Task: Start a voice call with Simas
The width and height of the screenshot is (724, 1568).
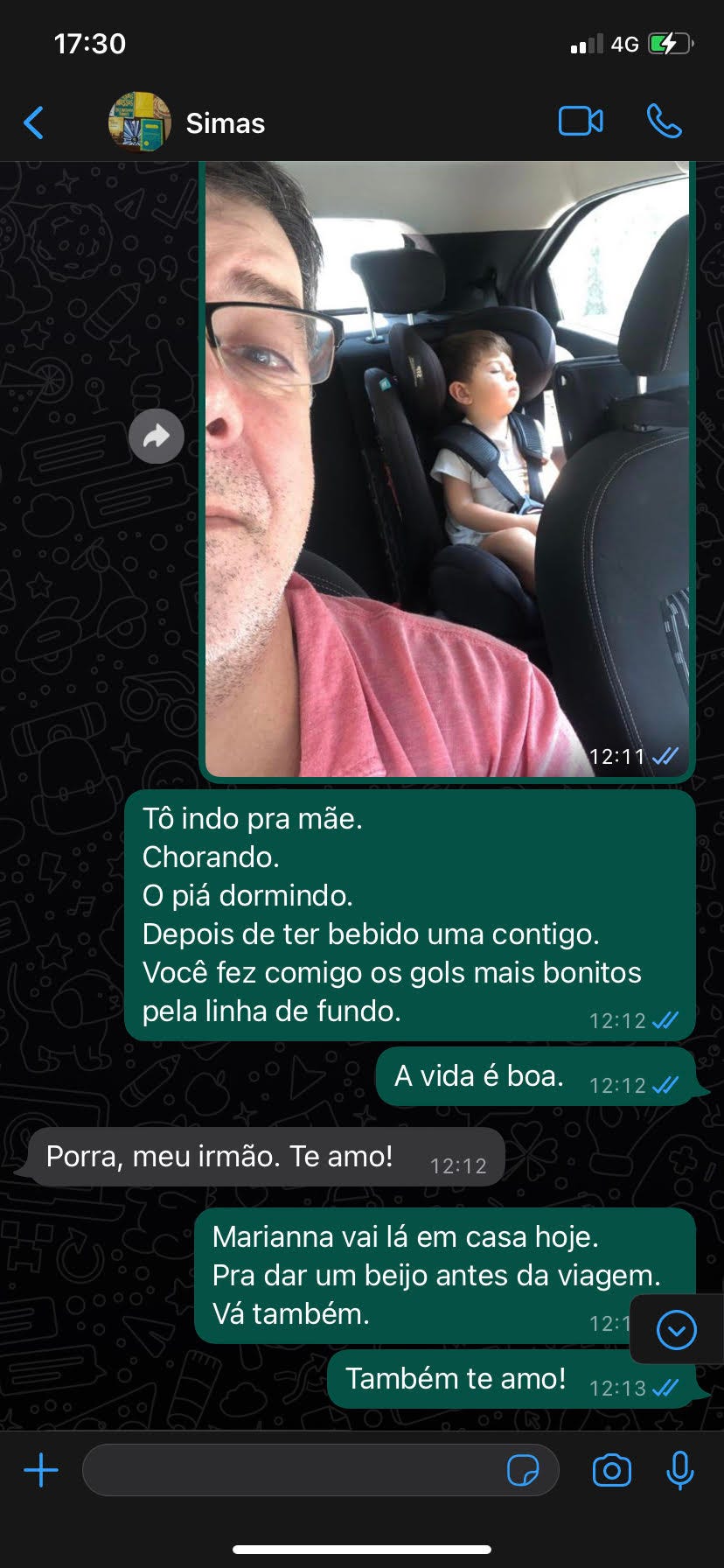Action: 665,122
